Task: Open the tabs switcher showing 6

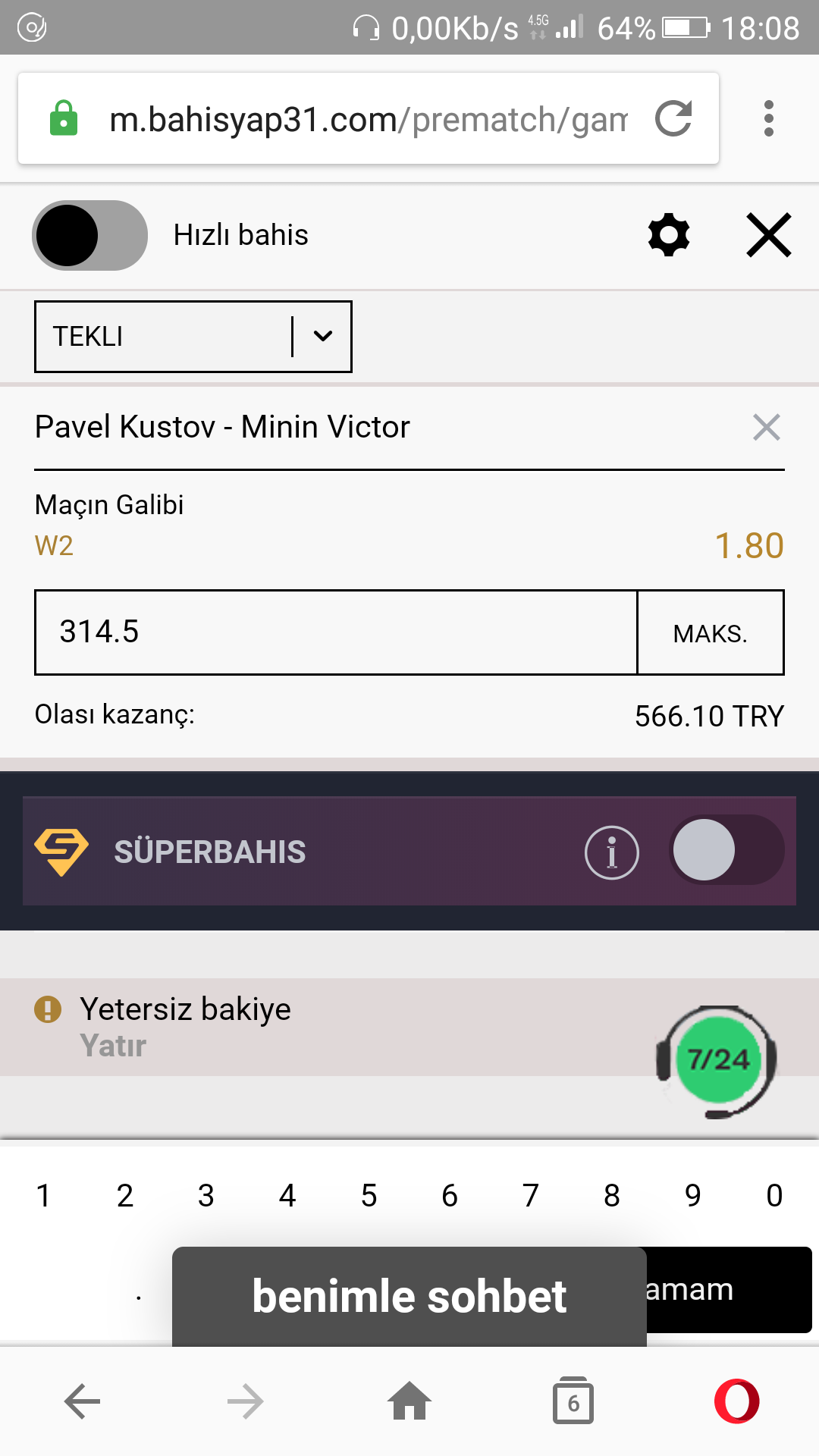Action: tap(573, 1401)
